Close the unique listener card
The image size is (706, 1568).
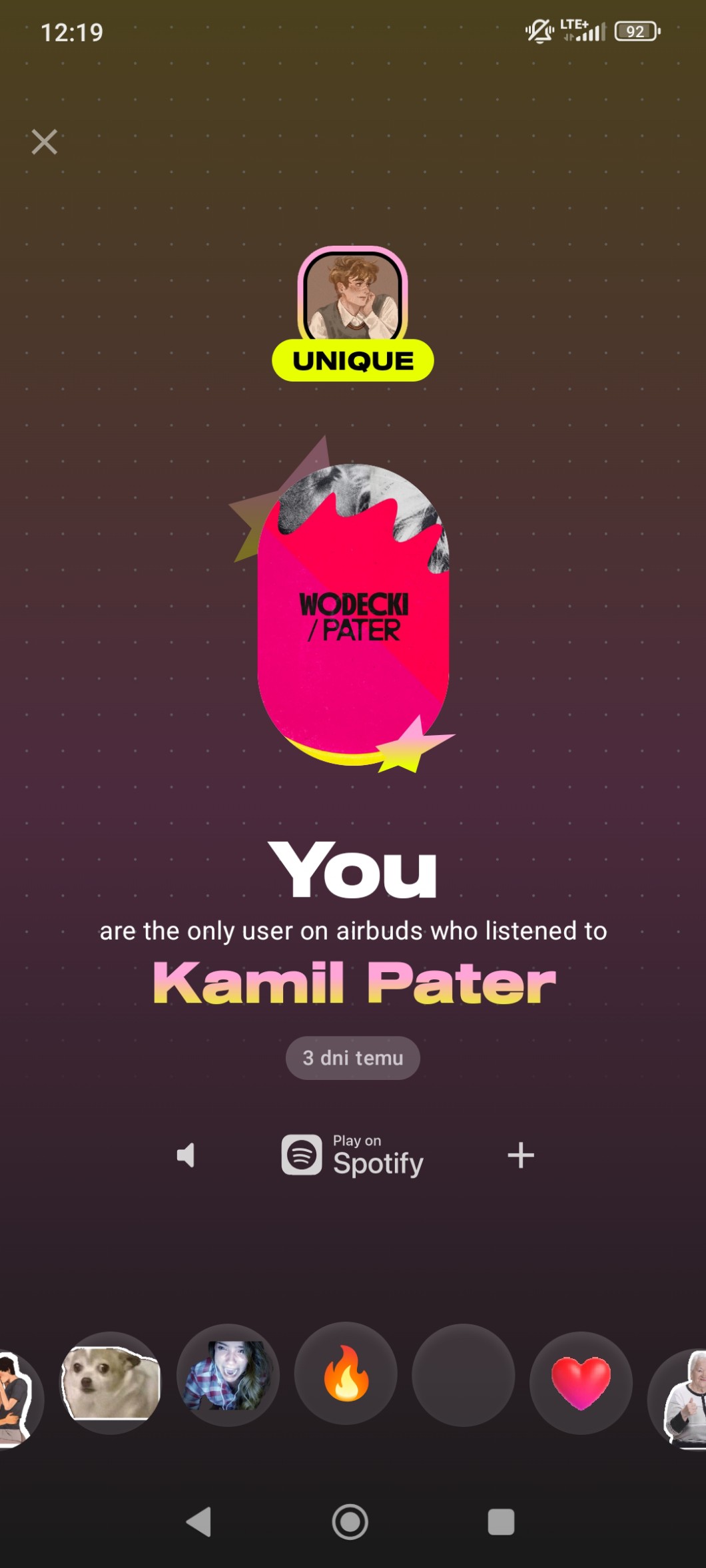coord(44,142)
